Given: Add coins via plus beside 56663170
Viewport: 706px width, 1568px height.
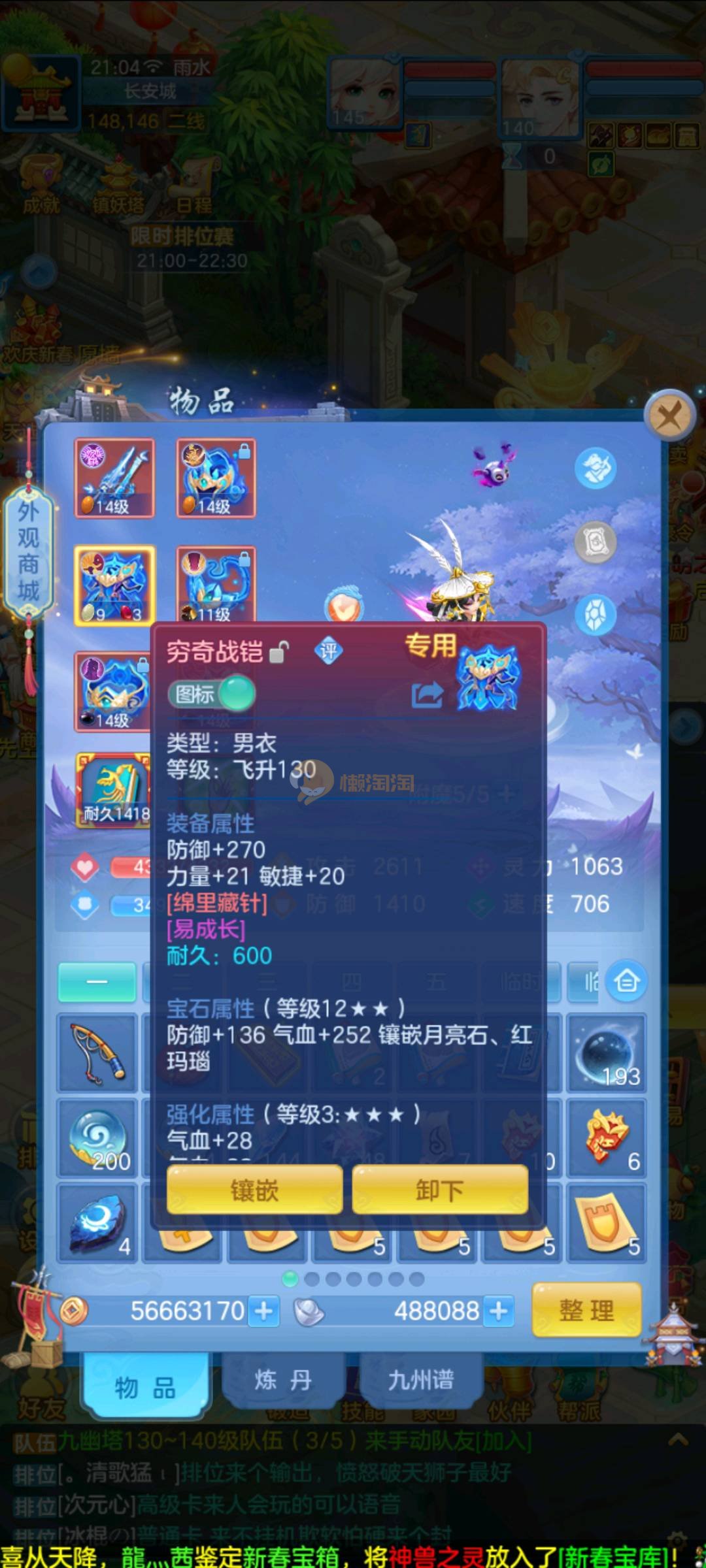Looking at the screenshot, I should 264,1311.
